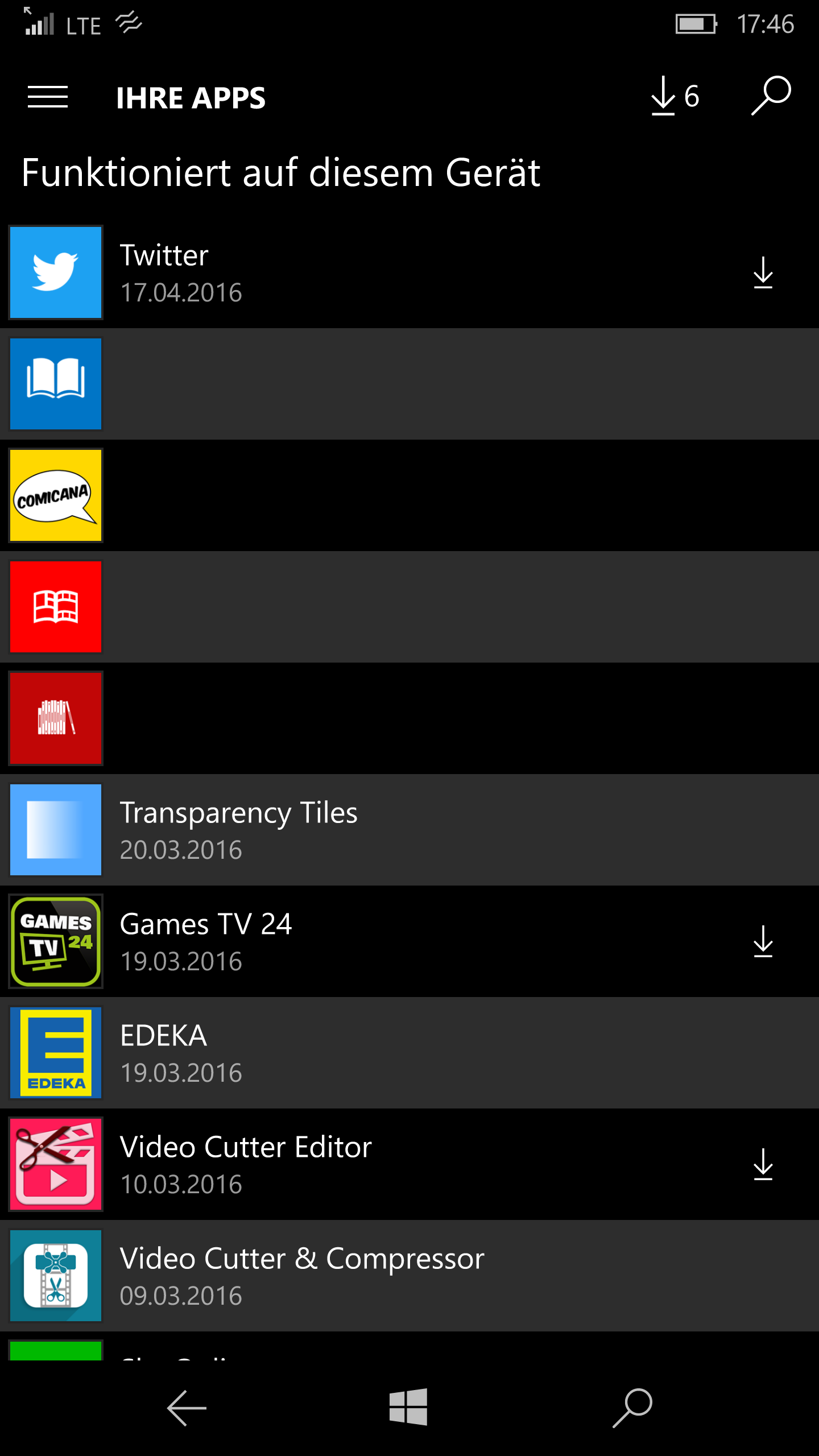Download the Twitter app

pos(763,273)
